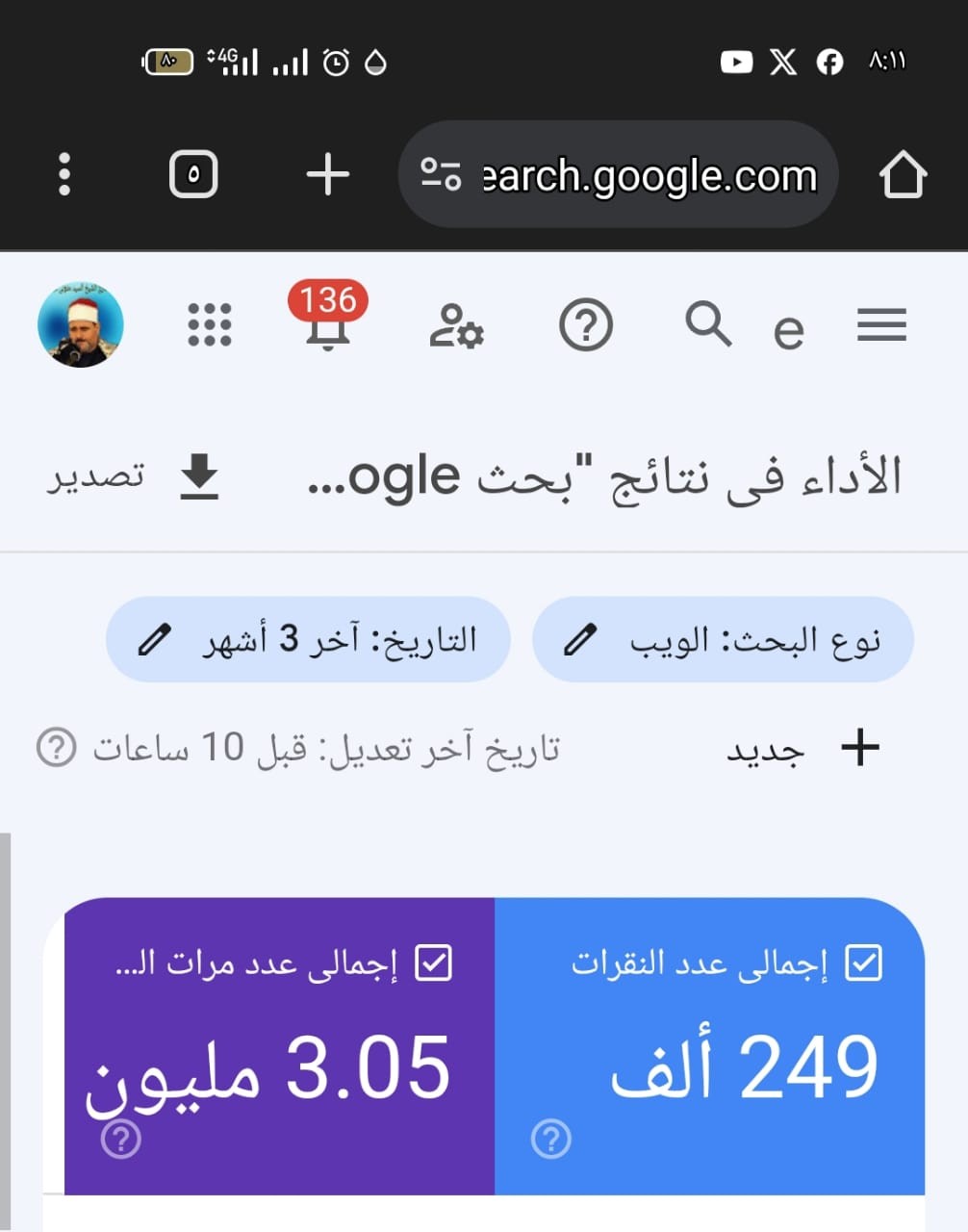968x1232 pixels.
Task: Toggle the total impressions checkbox
Action: (433, 962)
